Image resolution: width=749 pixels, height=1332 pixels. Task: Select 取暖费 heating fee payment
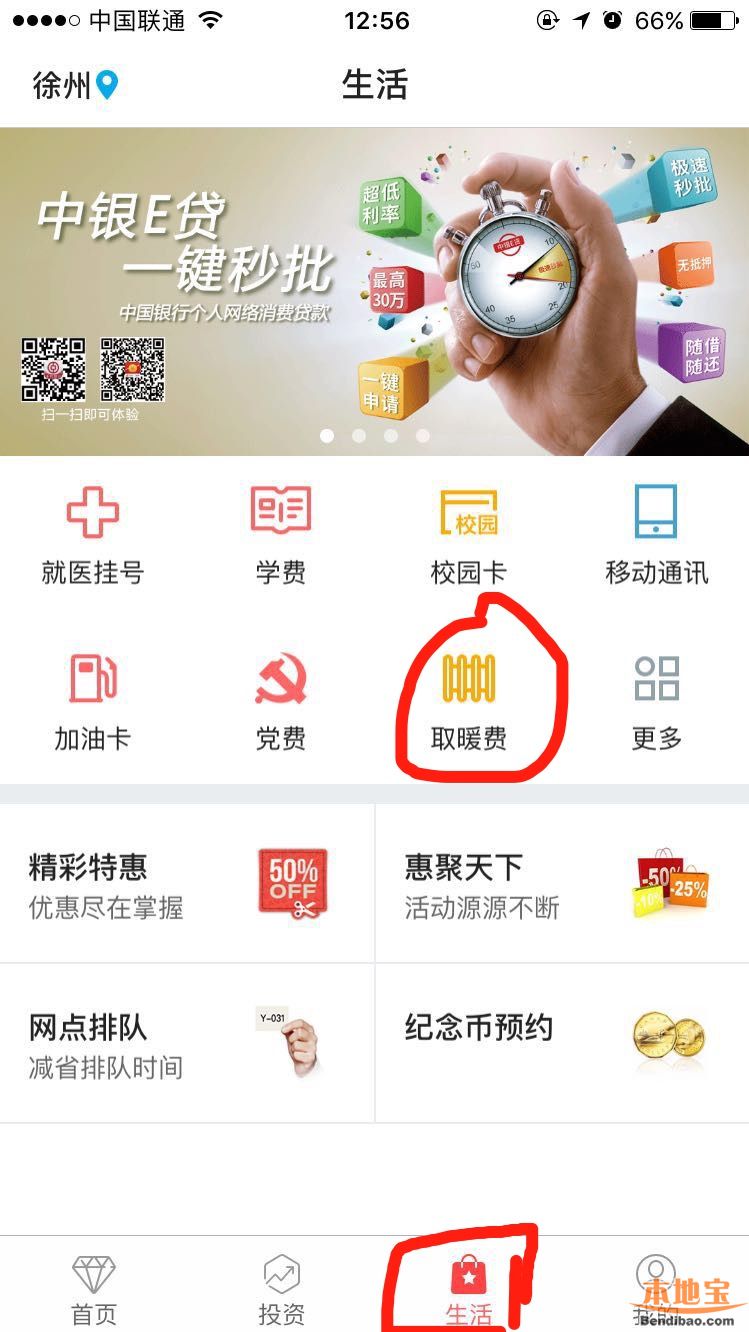pos(468,700)
